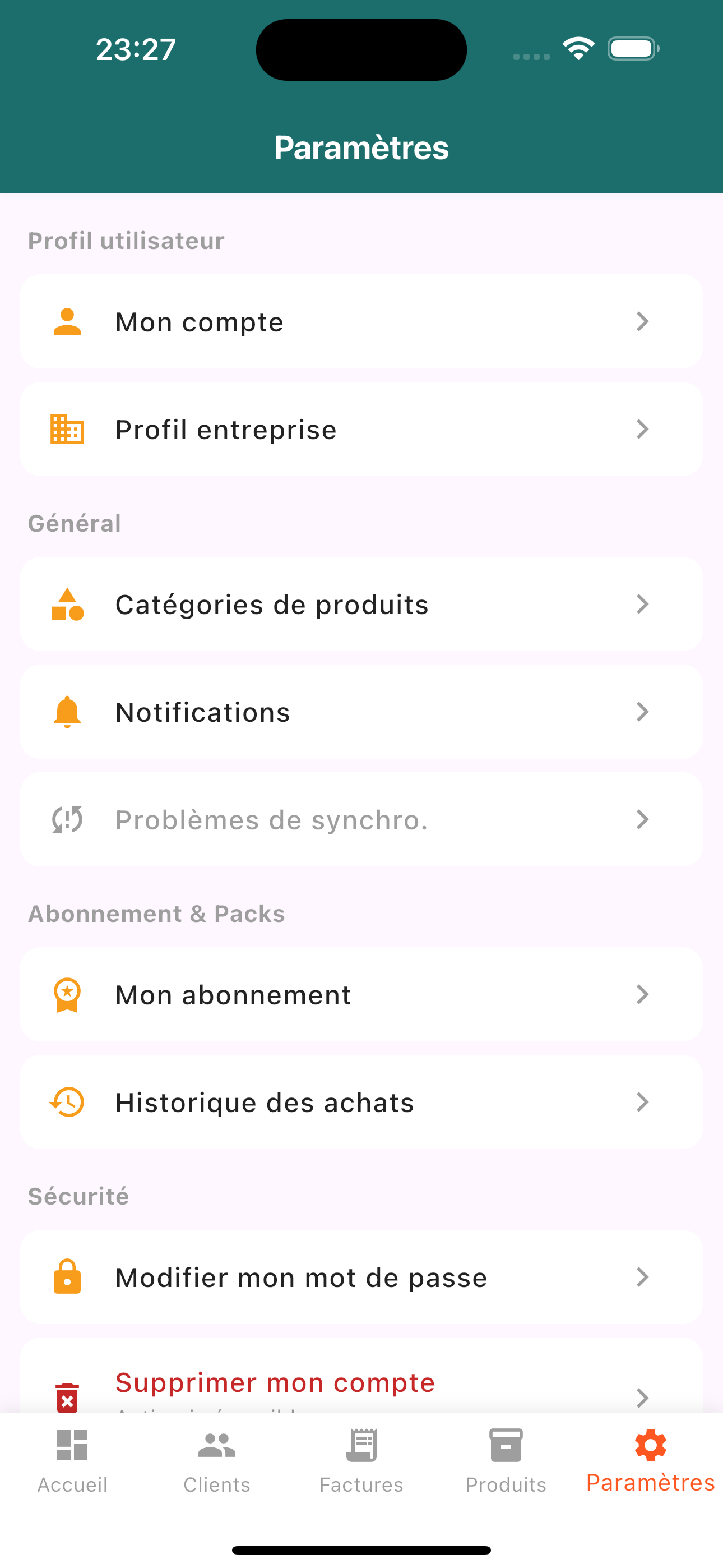Click the Modifier mon mot de passe lock icon
Screen dimensions: 723x1568
pos(67,1277)
